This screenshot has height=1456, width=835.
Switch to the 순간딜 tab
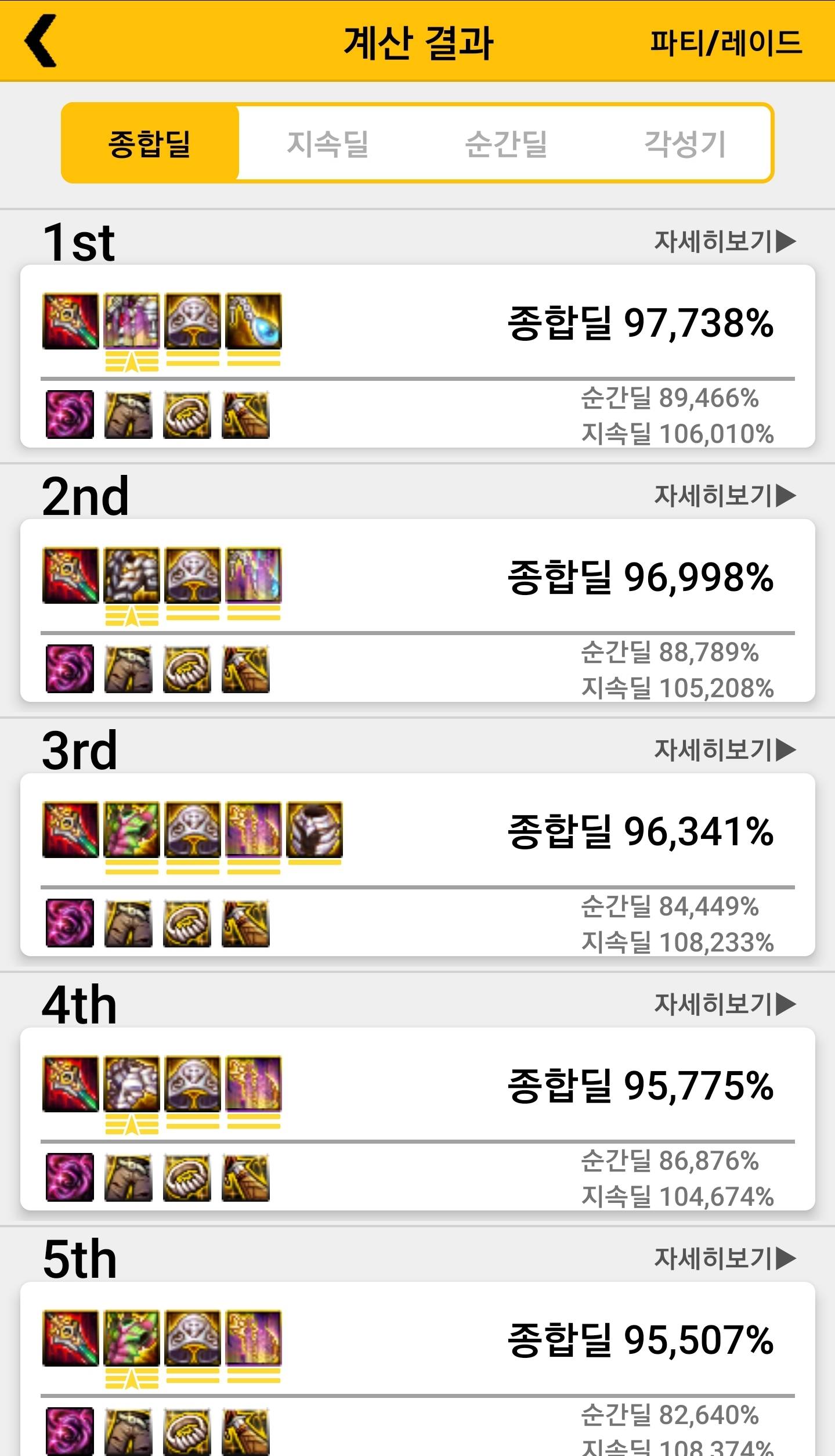coord(506,143)
